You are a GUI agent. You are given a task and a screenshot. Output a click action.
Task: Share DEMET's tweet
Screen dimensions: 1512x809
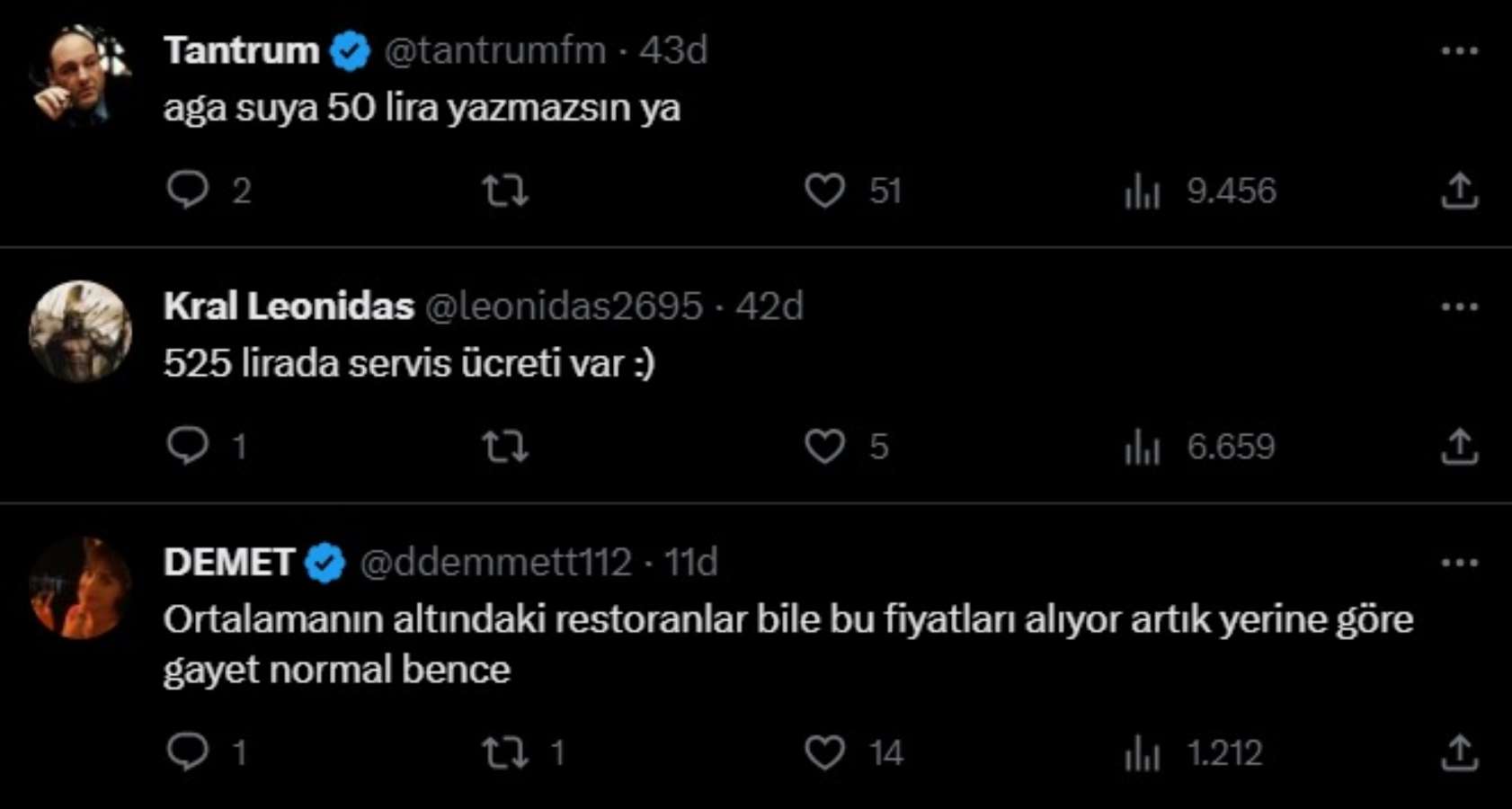coord(1459,752)
